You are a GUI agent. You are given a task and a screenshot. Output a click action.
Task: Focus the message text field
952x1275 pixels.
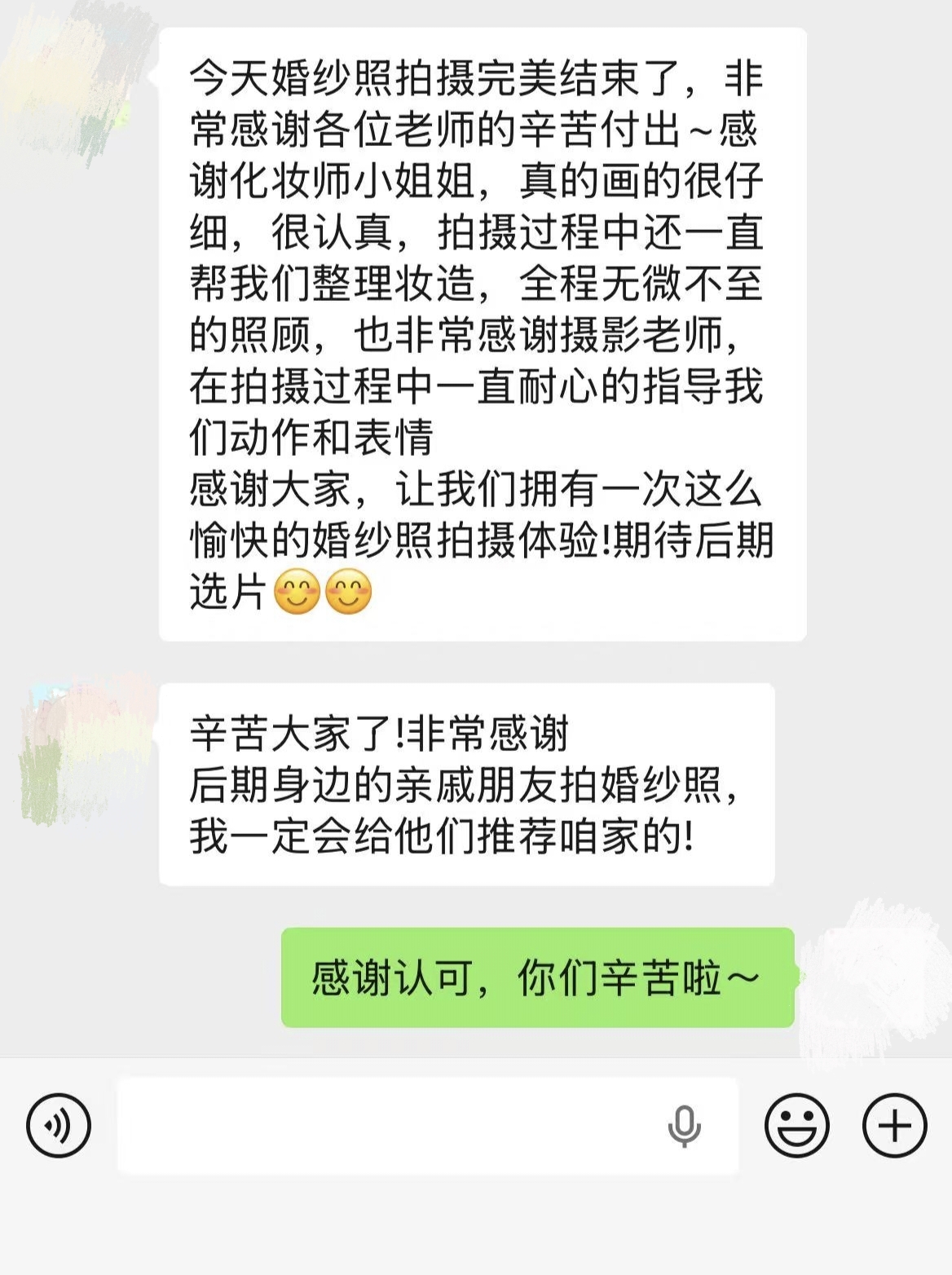point(383,1126)
